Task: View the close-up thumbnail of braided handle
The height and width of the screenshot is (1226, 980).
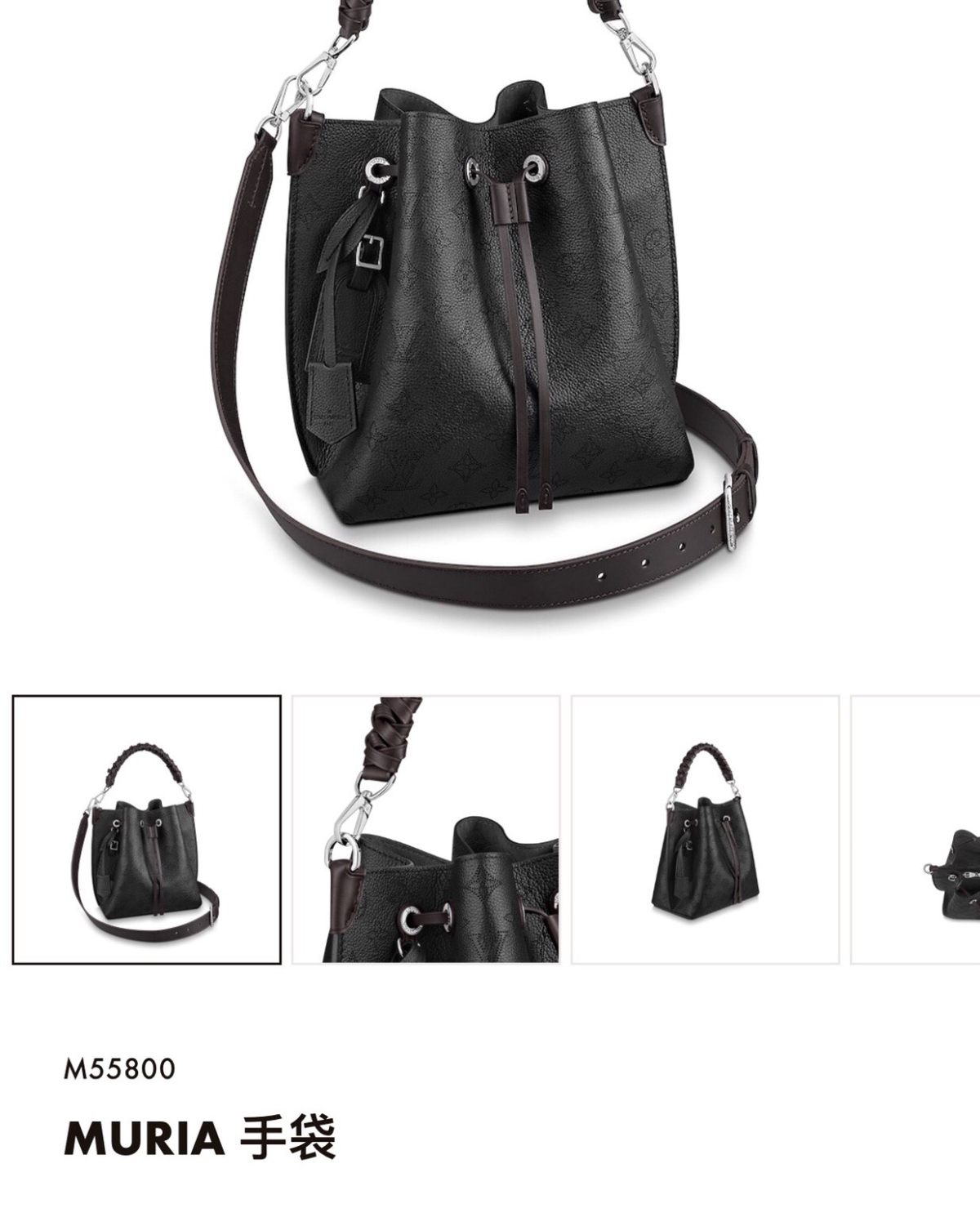Action: click(425, 829)
